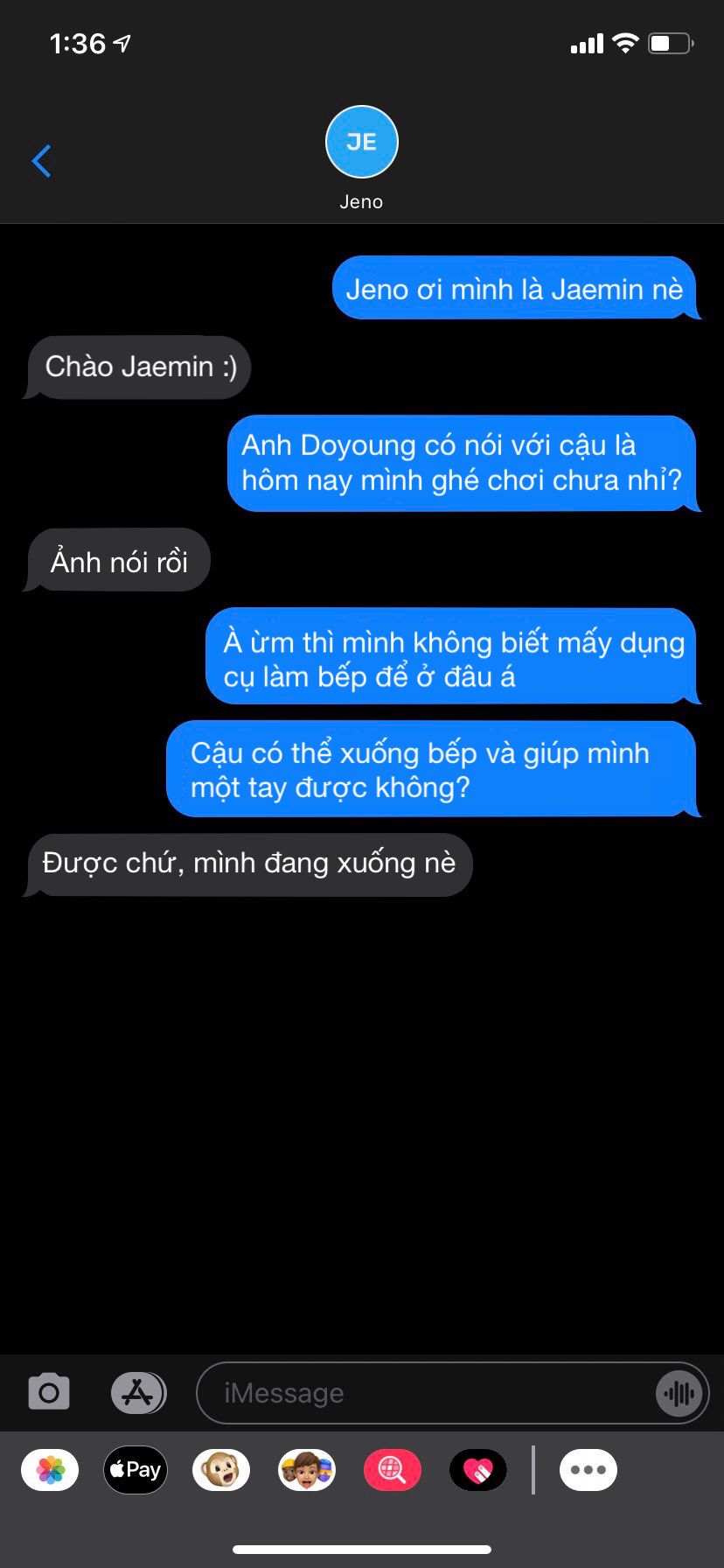This screenshot has height=1568, width=724.
Task: Open the #images search app
Action: (393, 1470)
